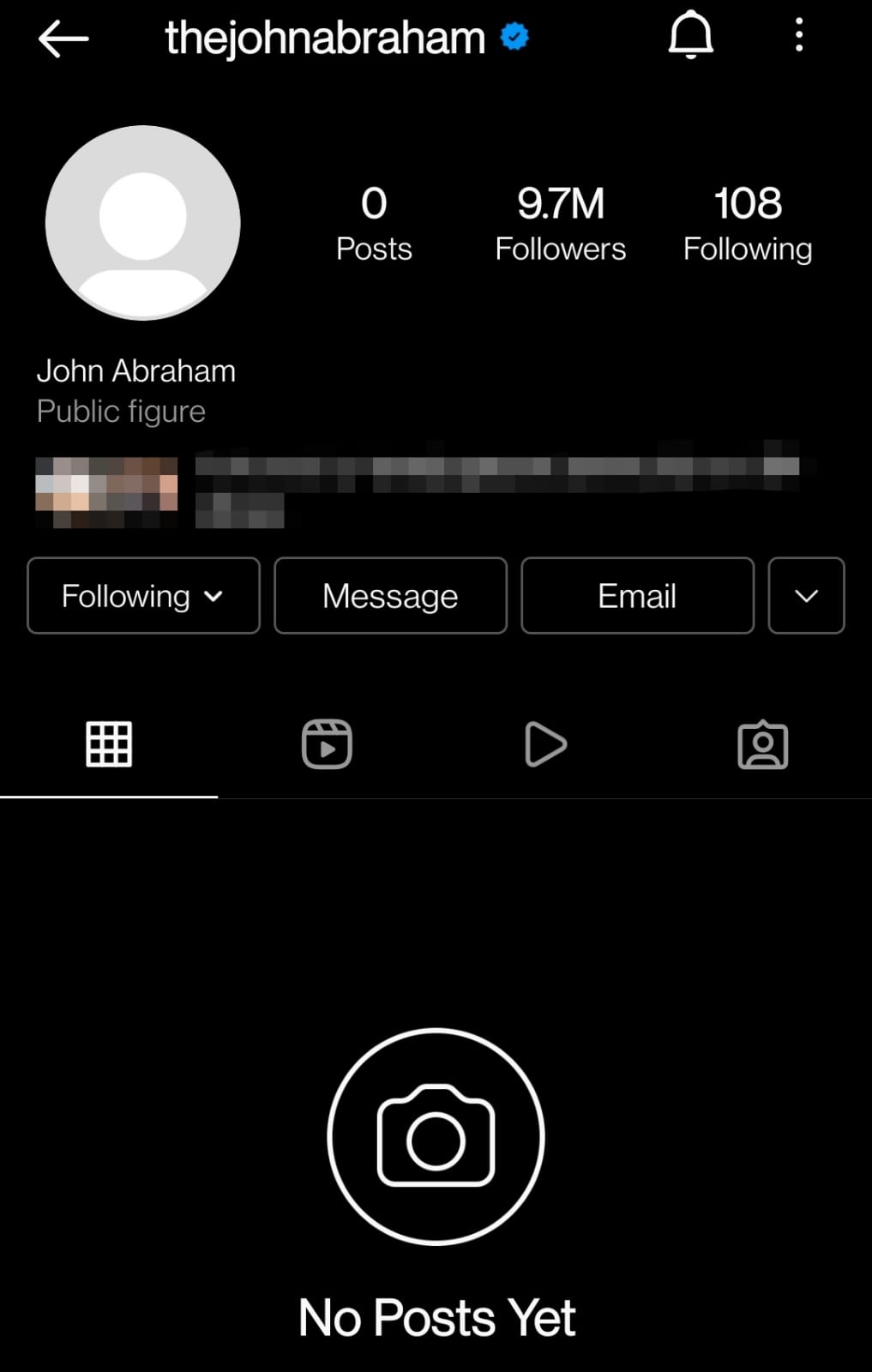
Task: Go back using the arrow icon
Action: click(x=63, y=39)
